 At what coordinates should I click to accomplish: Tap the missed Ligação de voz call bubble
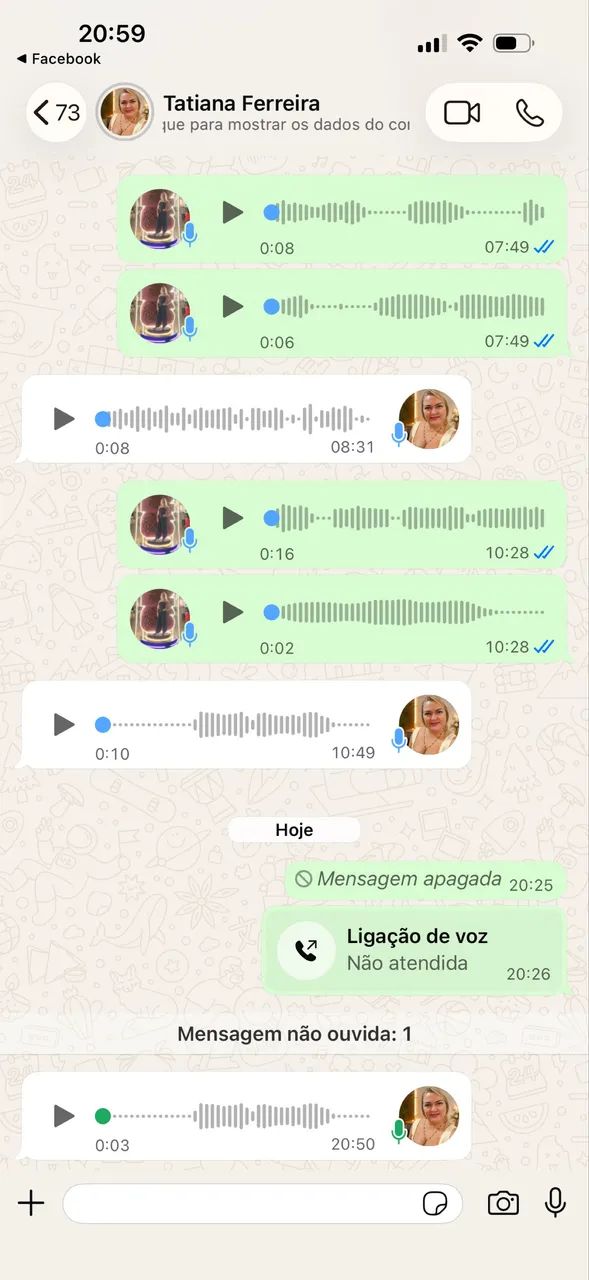coord(414,950)
